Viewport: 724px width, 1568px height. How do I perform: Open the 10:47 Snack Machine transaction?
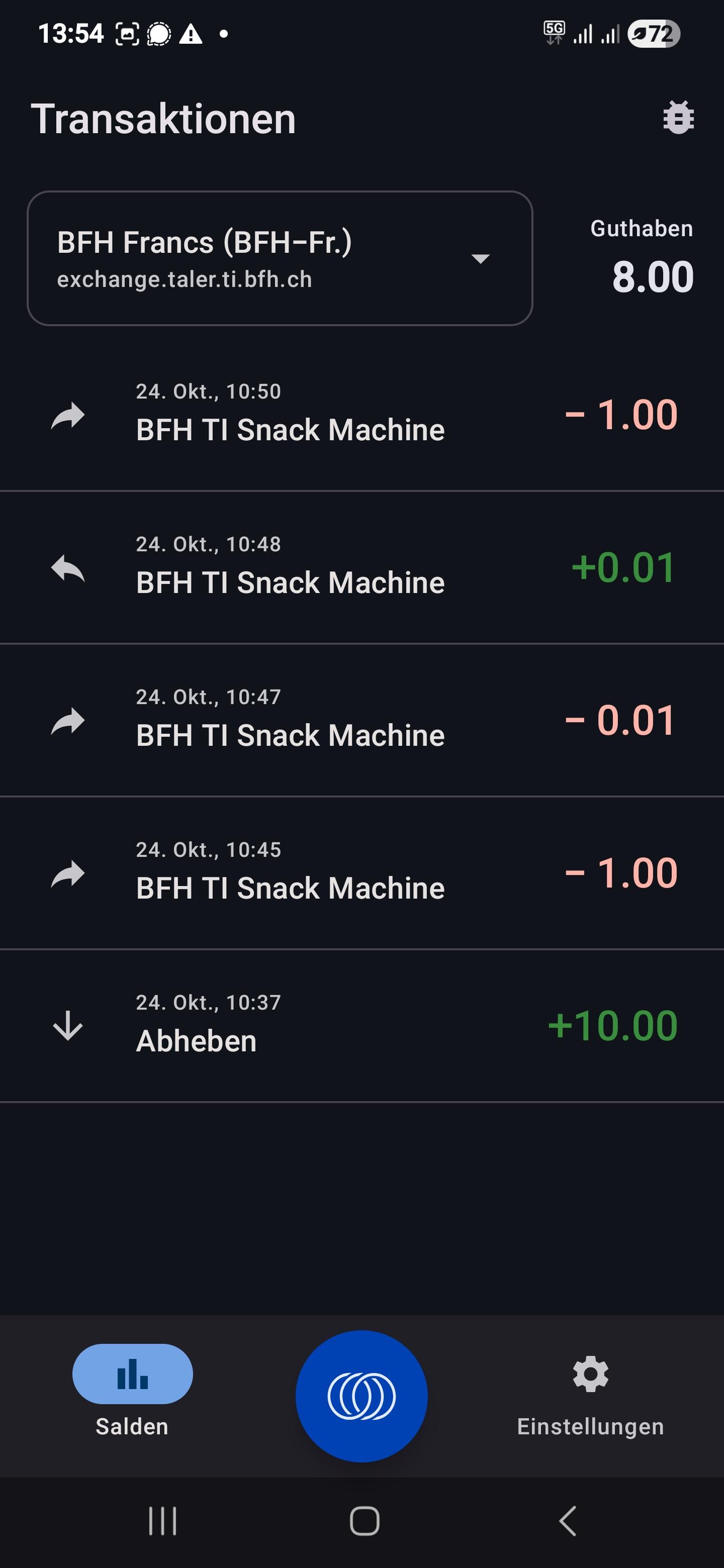pyautogui.click(x=361, y=721)
